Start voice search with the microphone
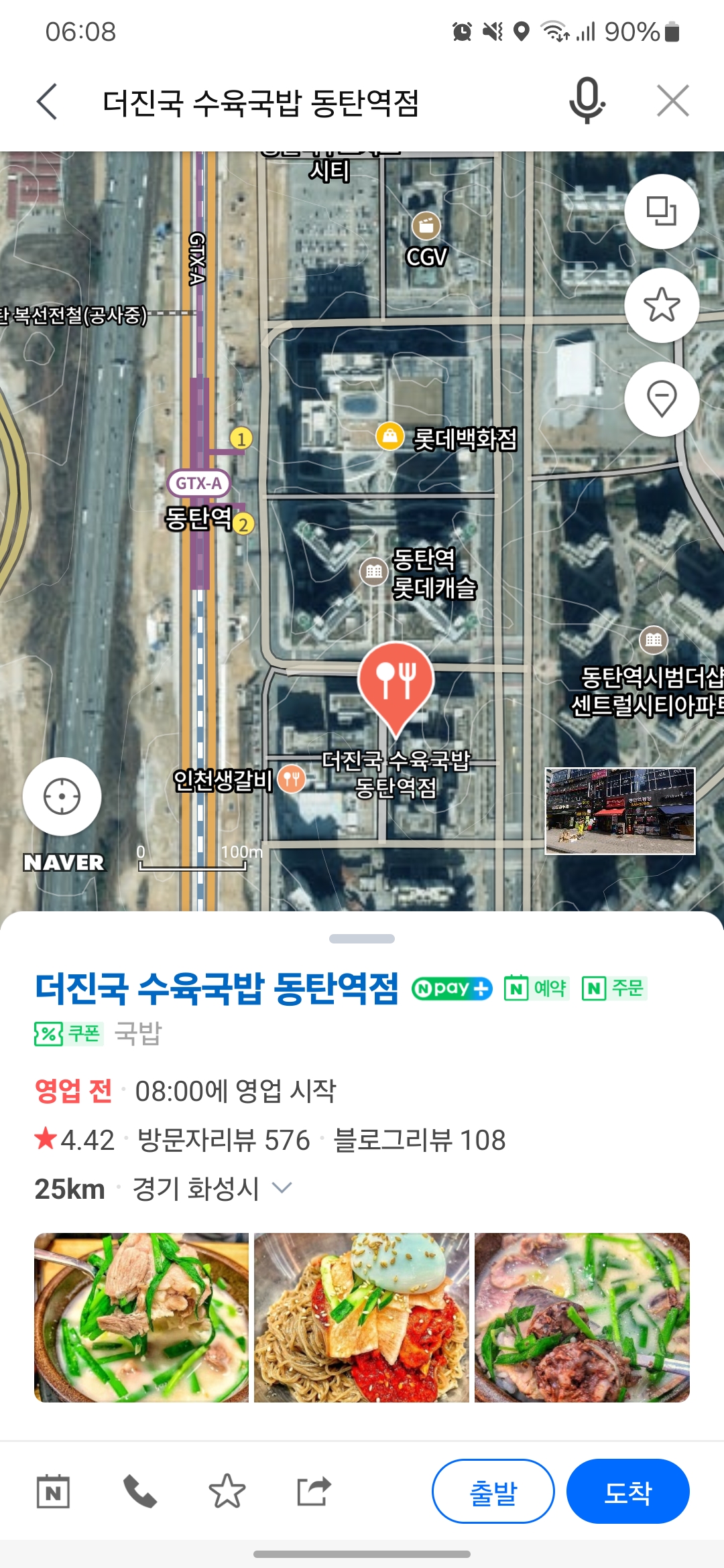The image size is (724, 1568). [x=587, y=101]
